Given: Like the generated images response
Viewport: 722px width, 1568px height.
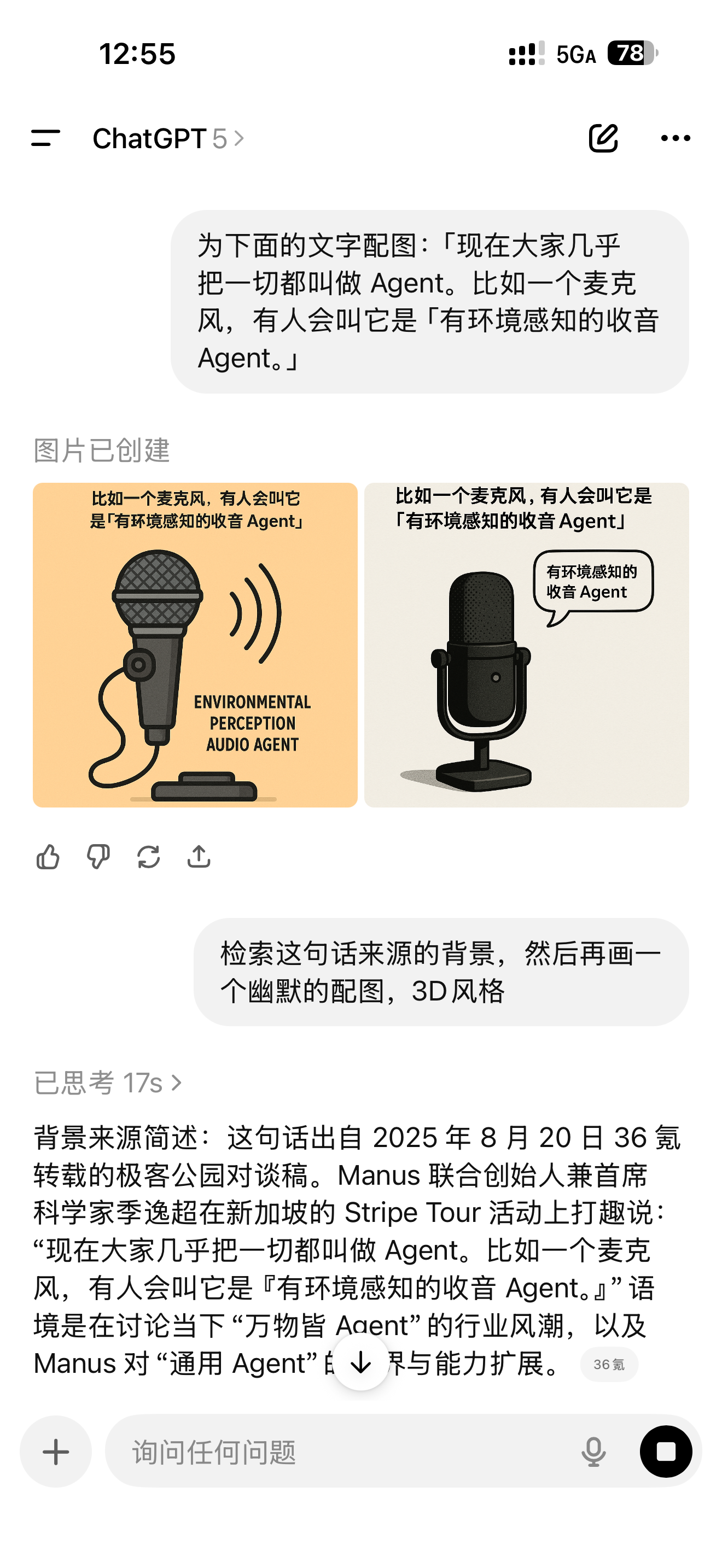Looking at the screenshot, I should click(48, 856).
